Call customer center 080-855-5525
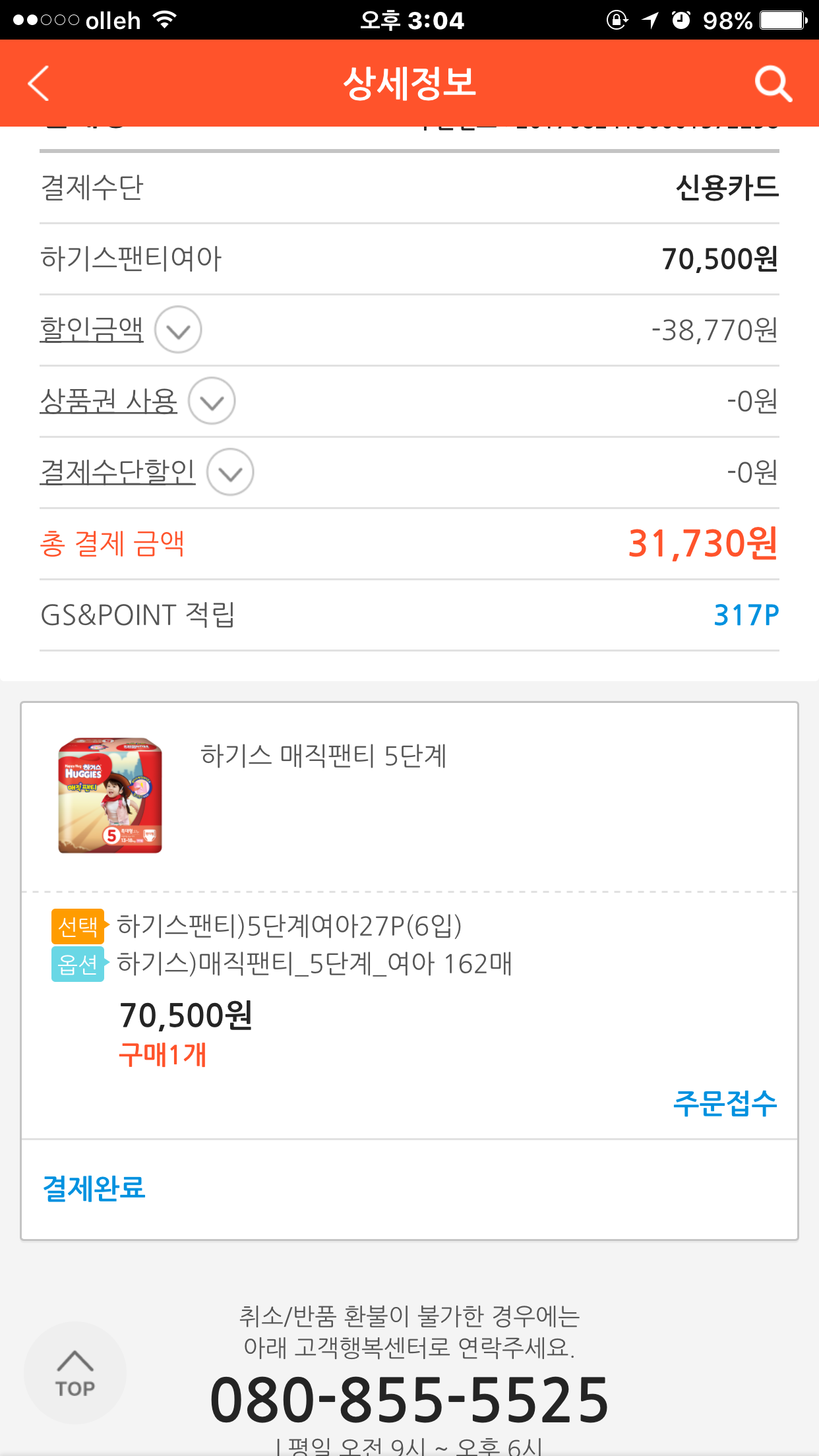Image resolution: width=819 pixels, height=1456 pixels. tap(409, 1399)
